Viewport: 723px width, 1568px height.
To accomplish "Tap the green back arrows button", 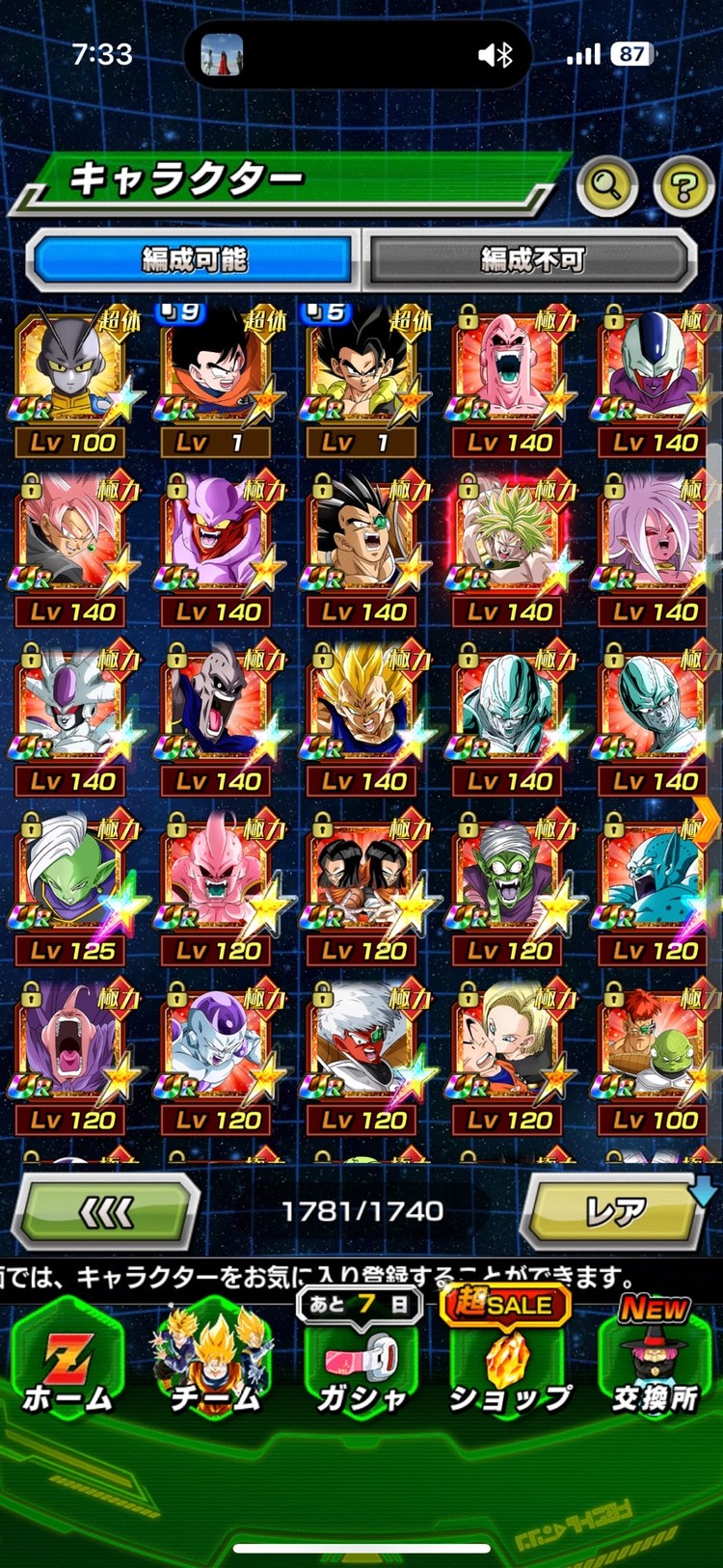I will tap(106, 1212).
